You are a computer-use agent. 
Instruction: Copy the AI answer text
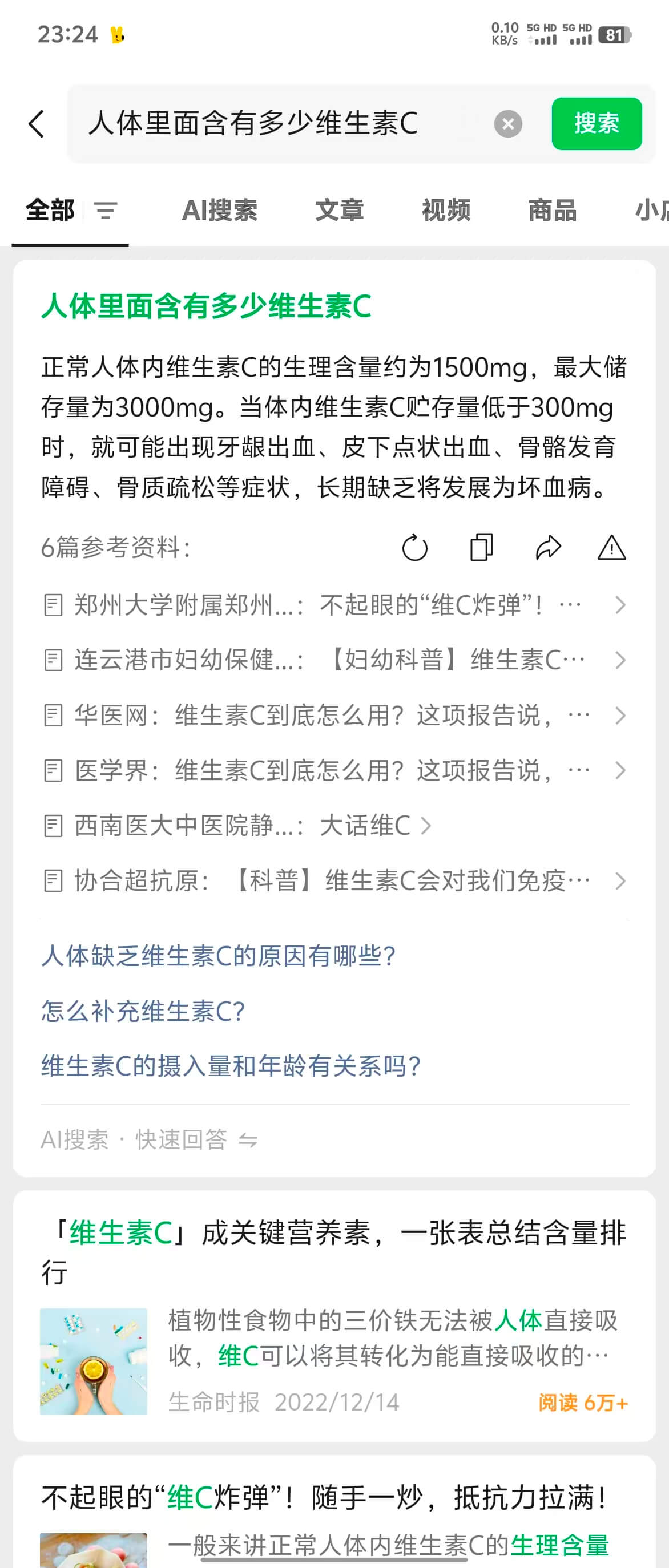[481, 547]
